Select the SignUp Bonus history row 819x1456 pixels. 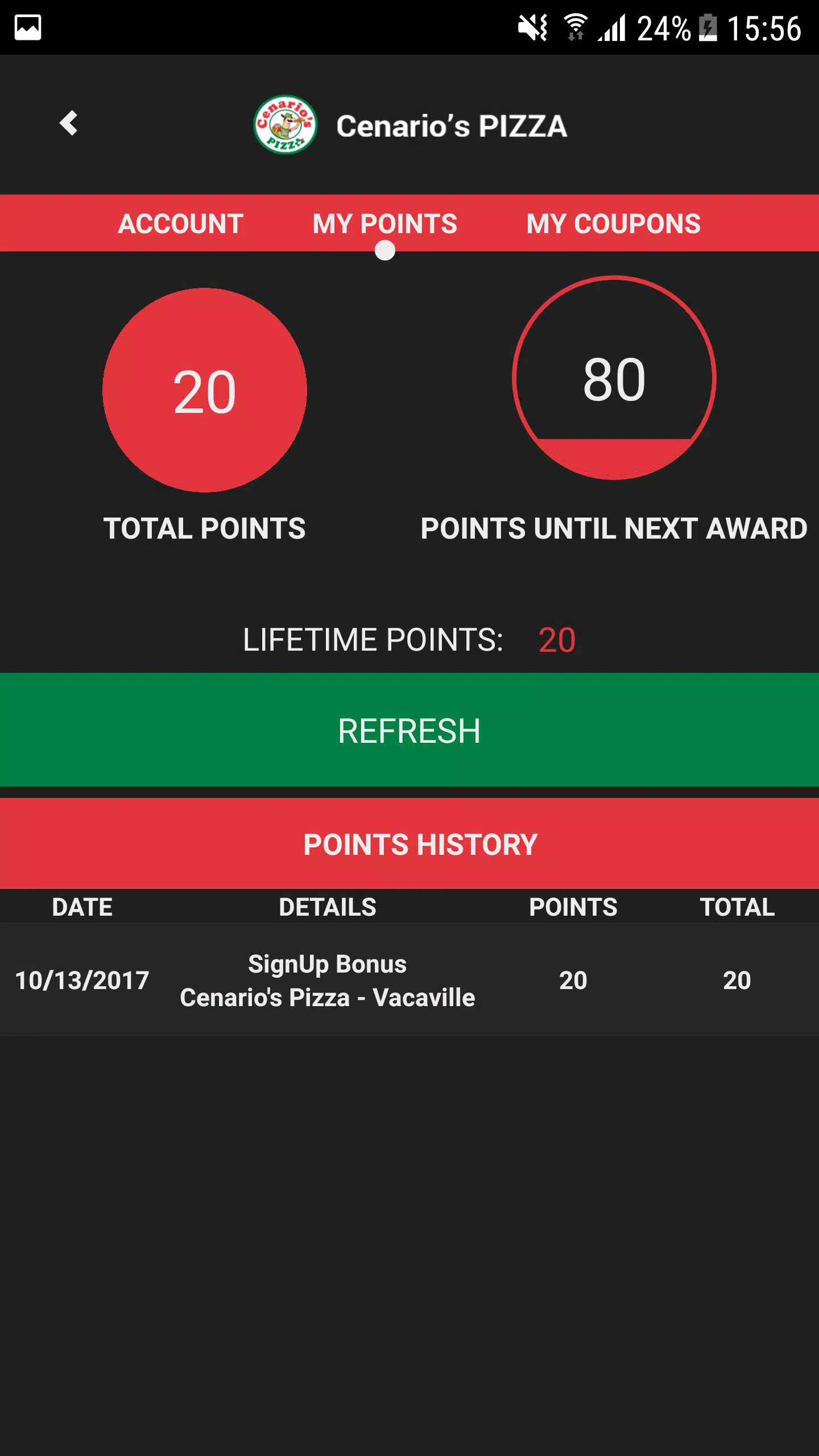(409, 979)
